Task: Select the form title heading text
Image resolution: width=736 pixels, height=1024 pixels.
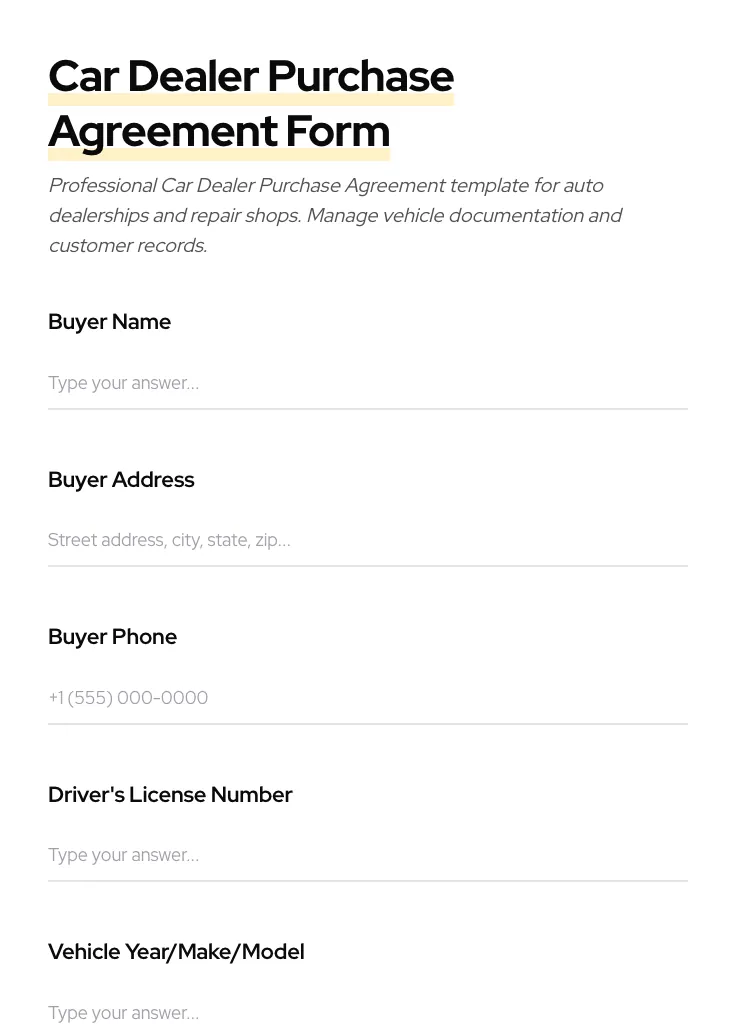Action: 251,103
